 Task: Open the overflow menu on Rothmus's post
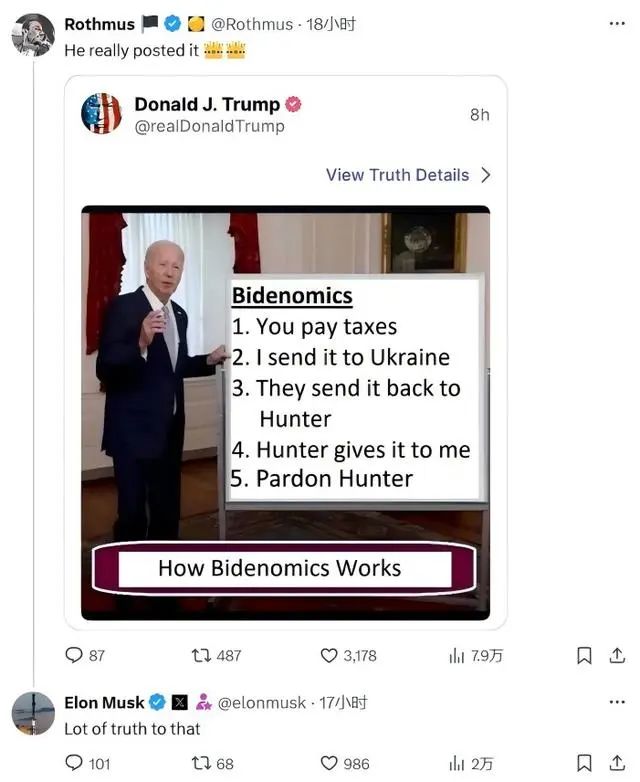coord(616,23)
